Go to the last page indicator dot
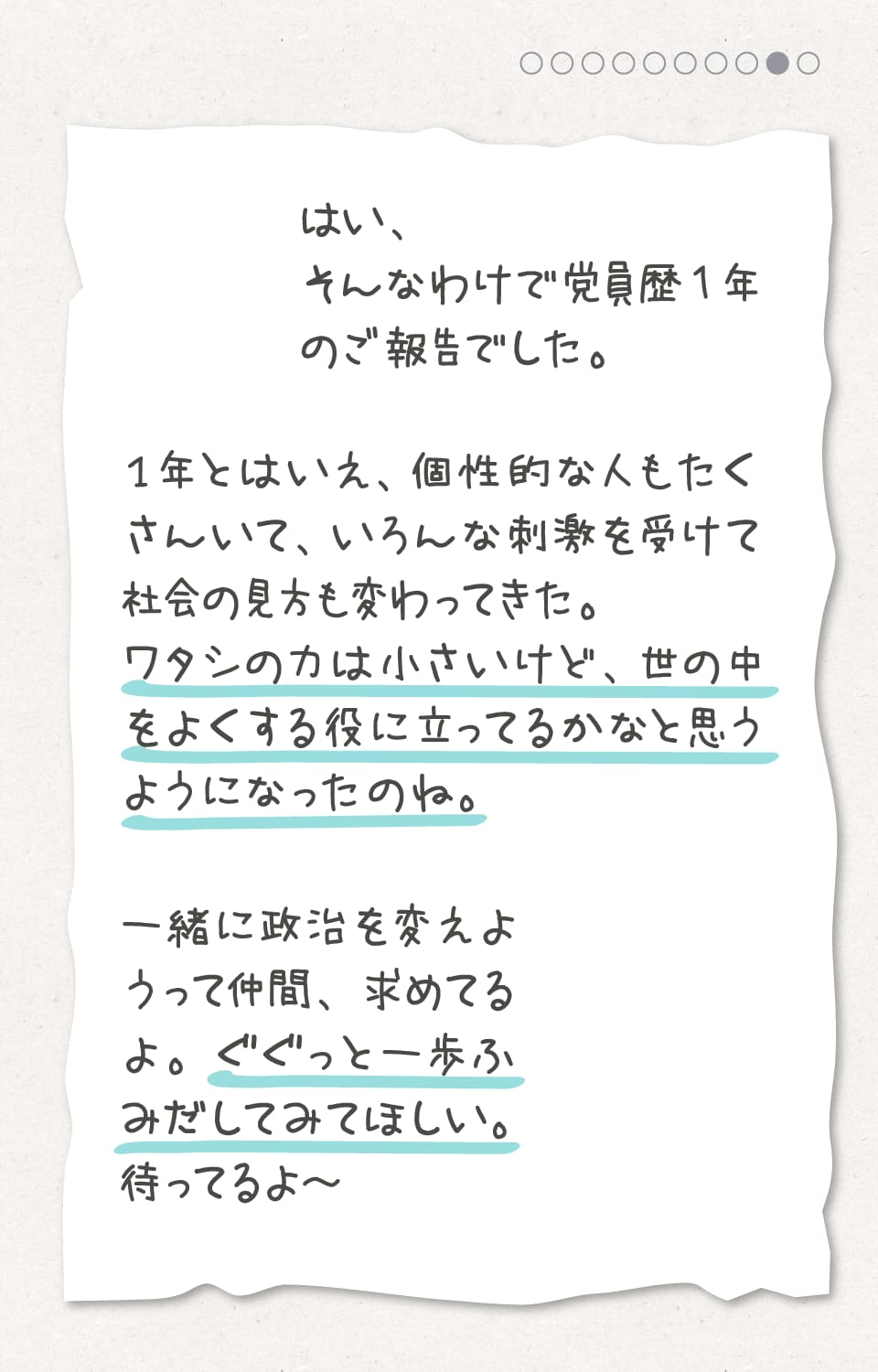Viewport: 878px width, 1372px height. [808, 63]
